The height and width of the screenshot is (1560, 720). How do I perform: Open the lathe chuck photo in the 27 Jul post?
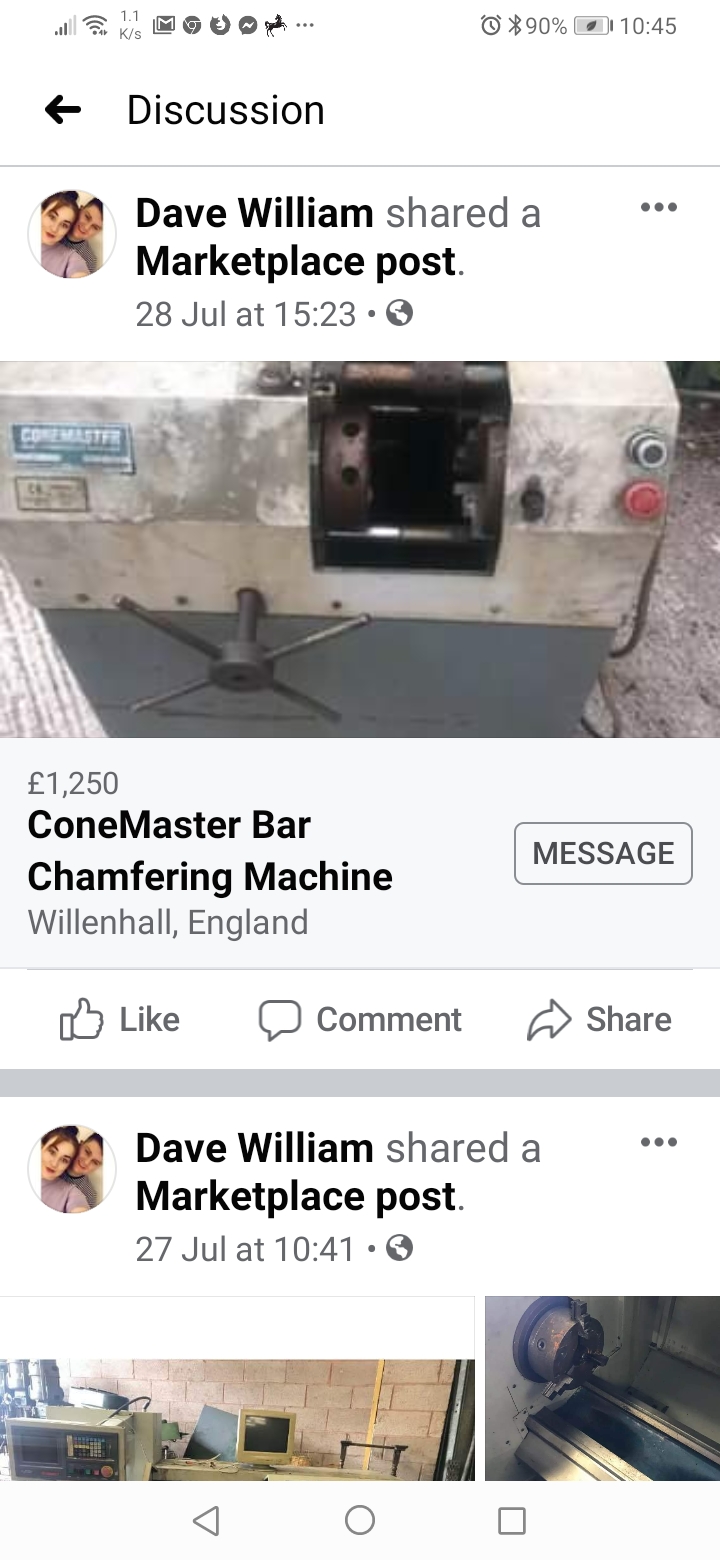(x=602, y=1388)
